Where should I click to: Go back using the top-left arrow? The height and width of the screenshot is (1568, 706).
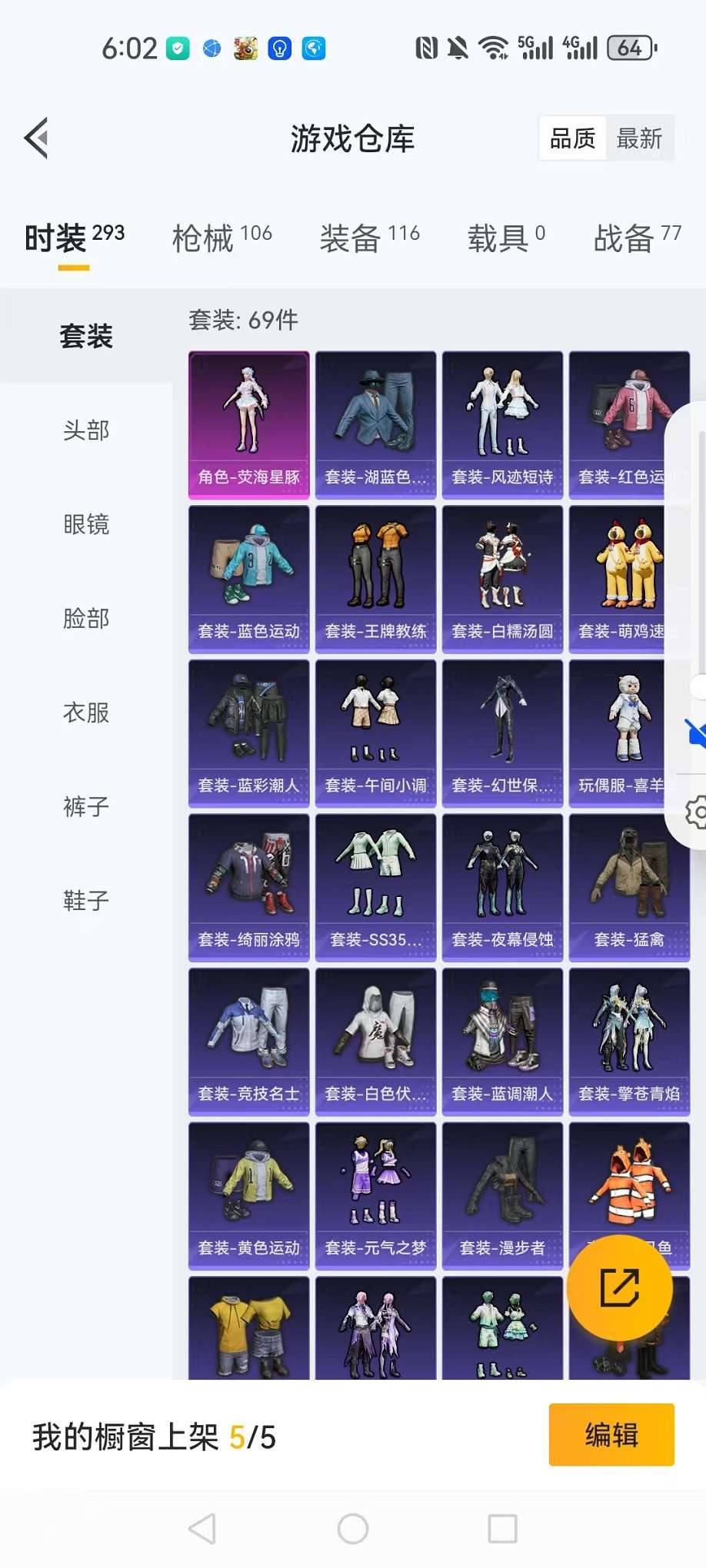(x=37, y=138)
